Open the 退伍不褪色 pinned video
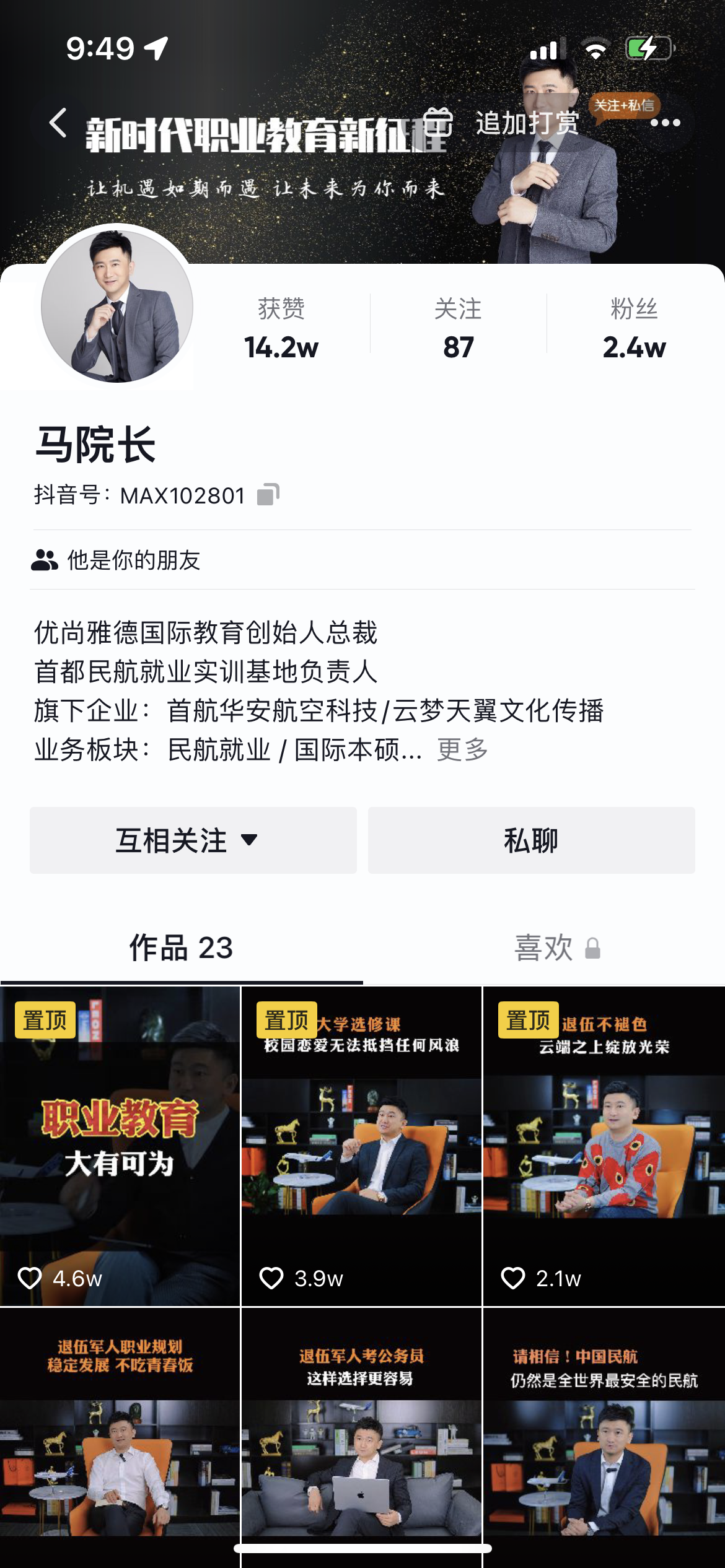This screenshot has width=725, height=1568. [604, 1146]
